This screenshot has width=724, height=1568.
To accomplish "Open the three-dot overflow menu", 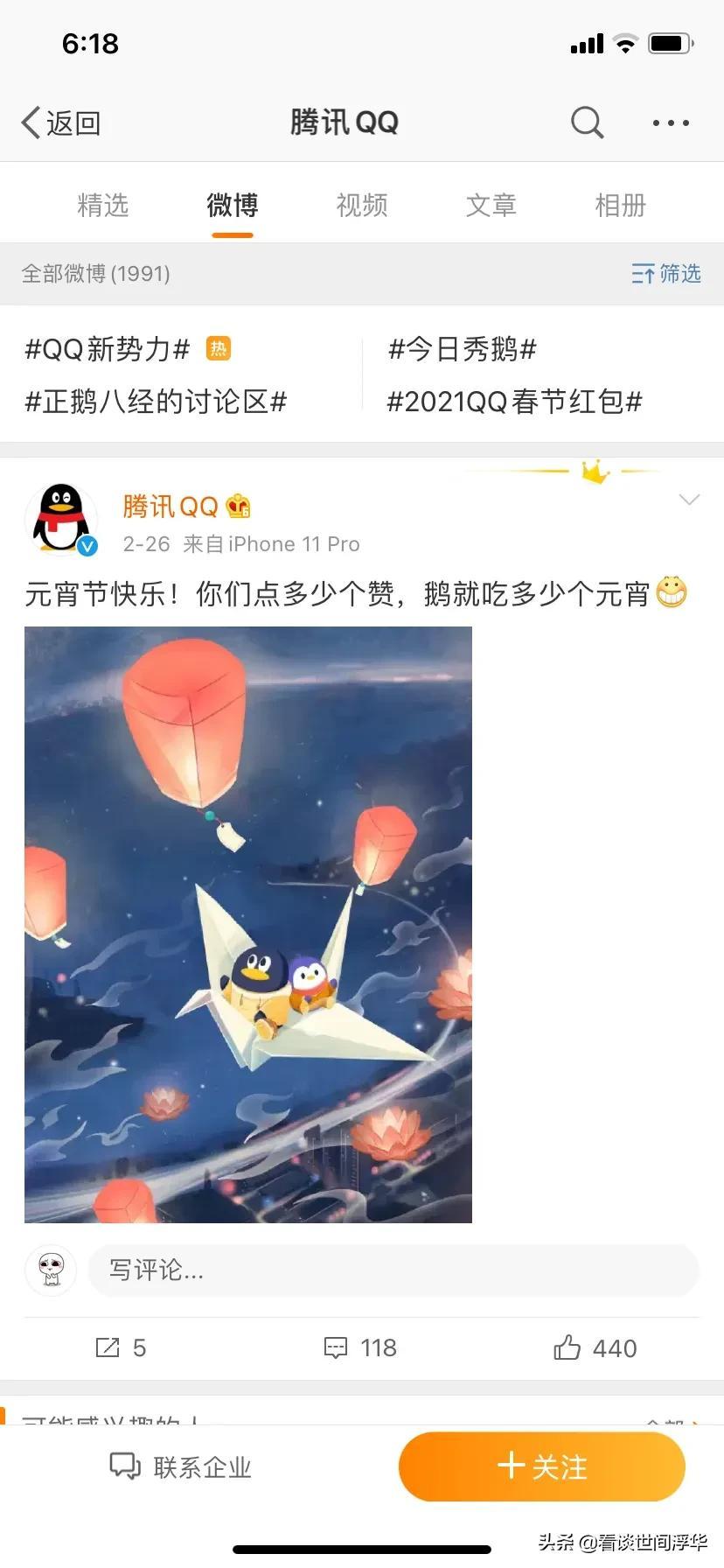I will (671, 123).
